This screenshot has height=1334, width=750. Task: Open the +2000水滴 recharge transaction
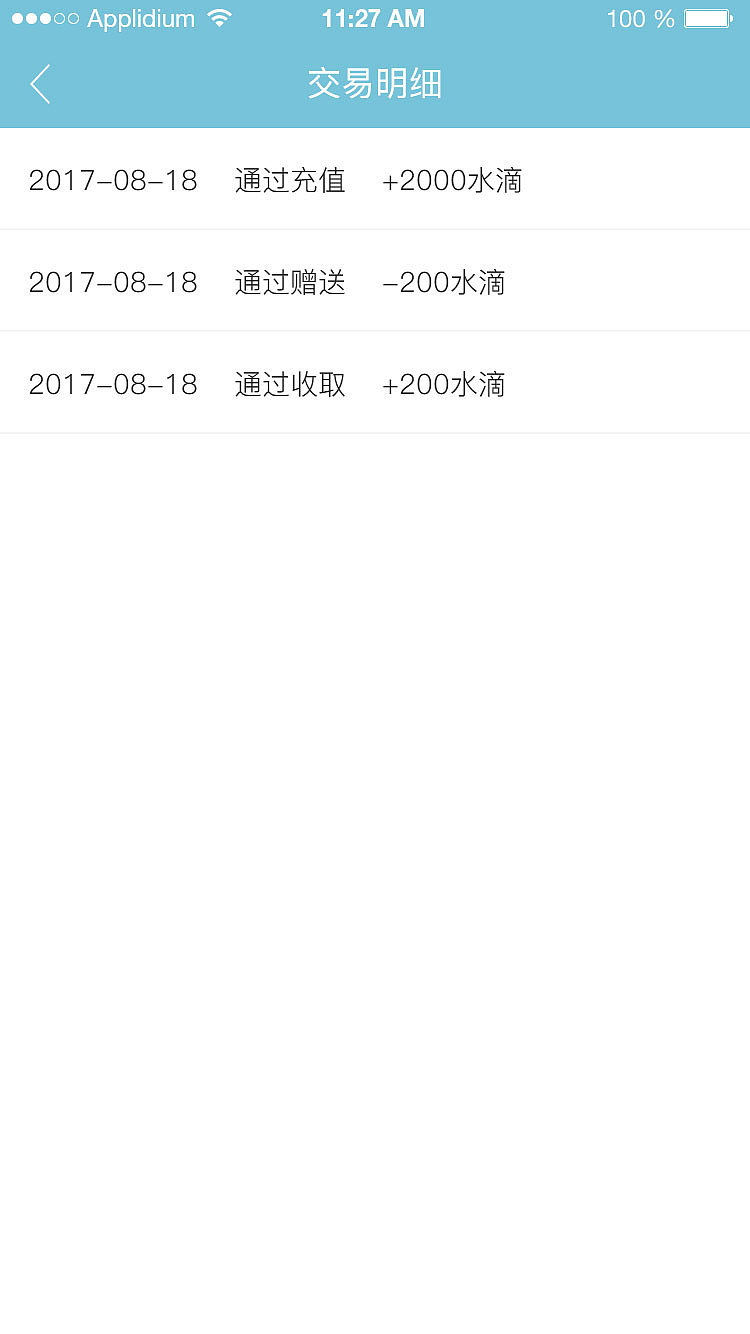451,181
